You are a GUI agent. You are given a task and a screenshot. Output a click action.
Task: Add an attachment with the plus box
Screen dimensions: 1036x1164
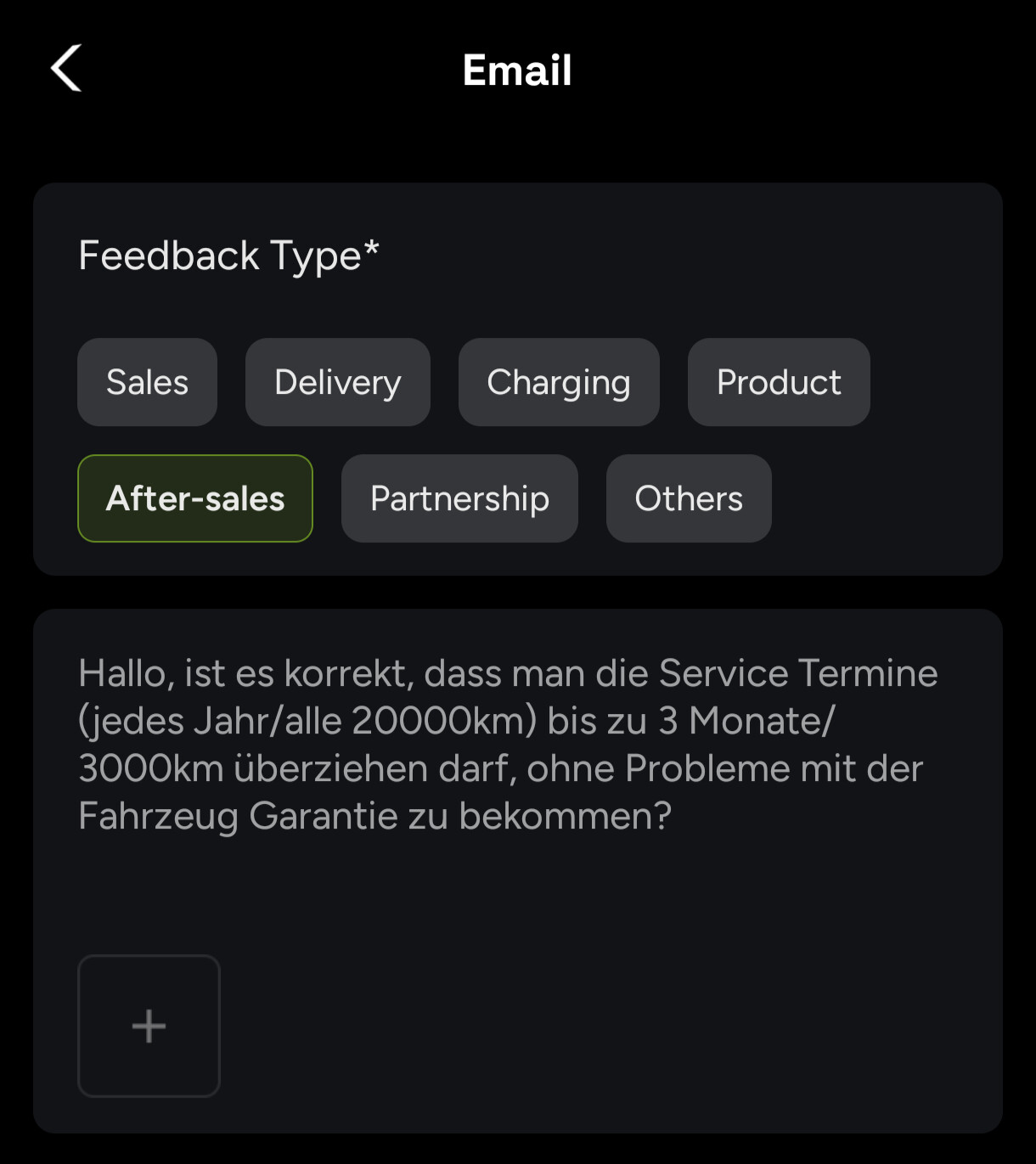click(149, 1026)
